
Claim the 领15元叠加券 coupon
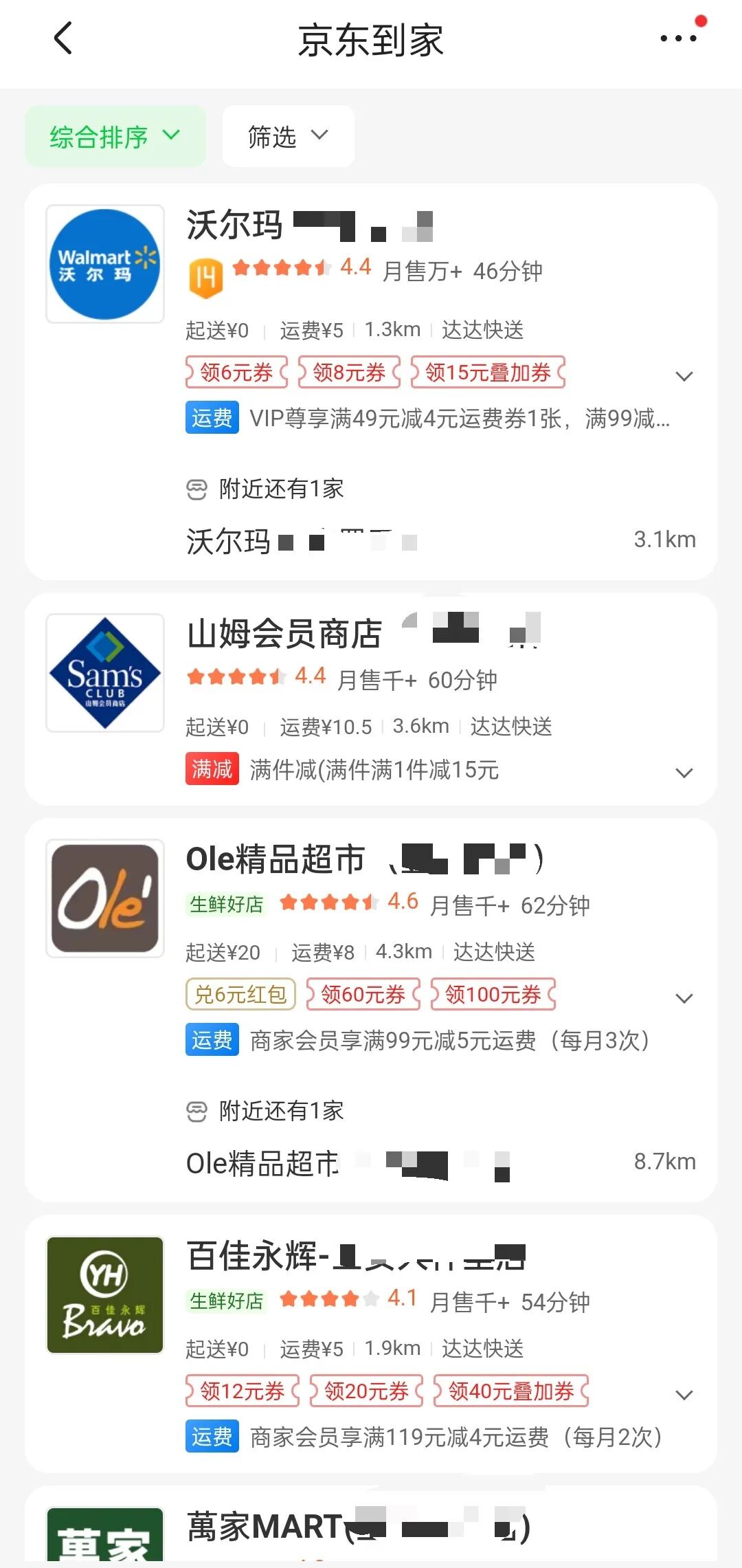click(488, 372)
